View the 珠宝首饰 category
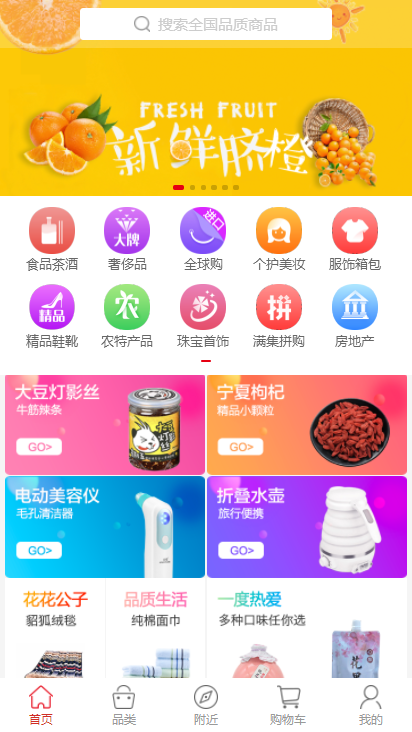This screenshot has height=732, width=412. point(203,317)
